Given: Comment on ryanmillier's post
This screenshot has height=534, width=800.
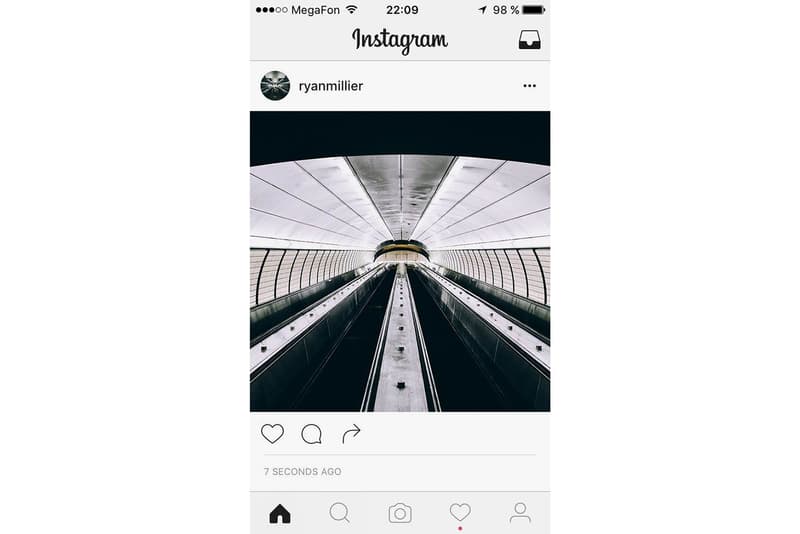Looking at the screenshot, I should 312,434.
